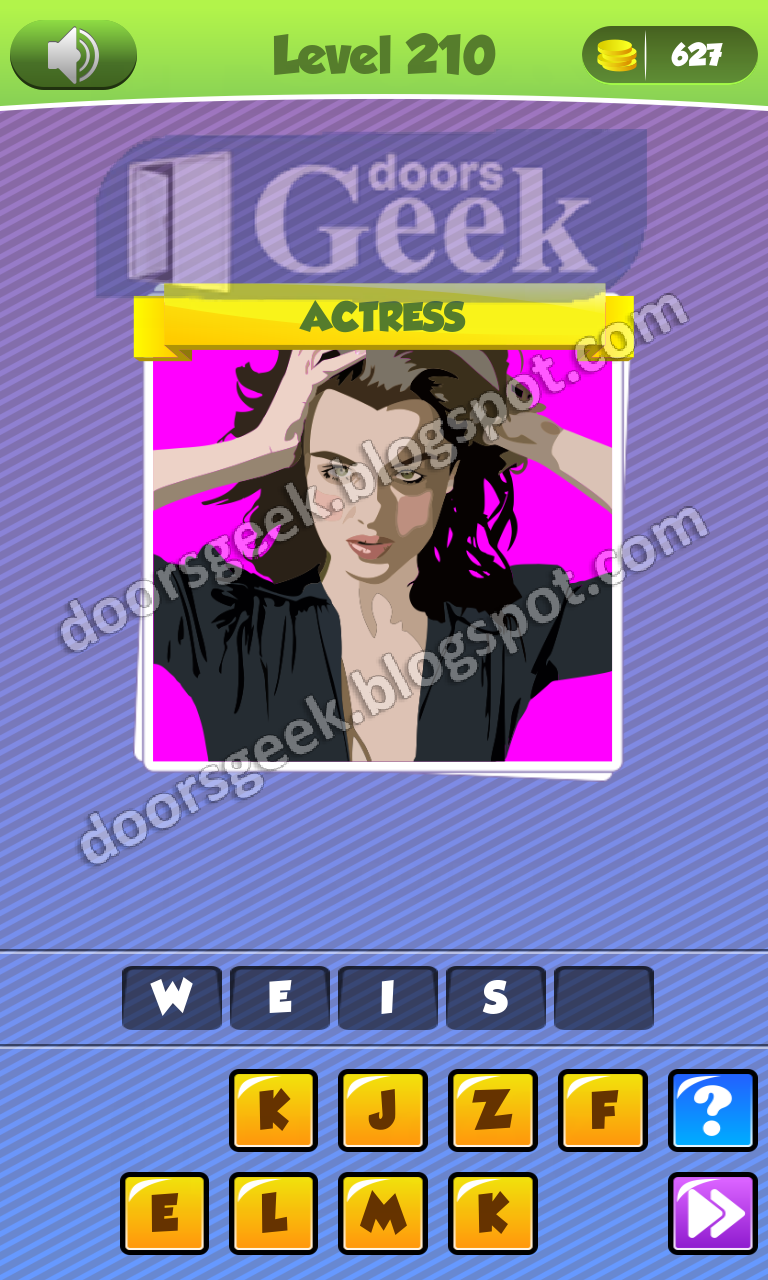768x1280 pixels.
Task: Use the blue question mark hint
Action: click(x=713, y=1110)
